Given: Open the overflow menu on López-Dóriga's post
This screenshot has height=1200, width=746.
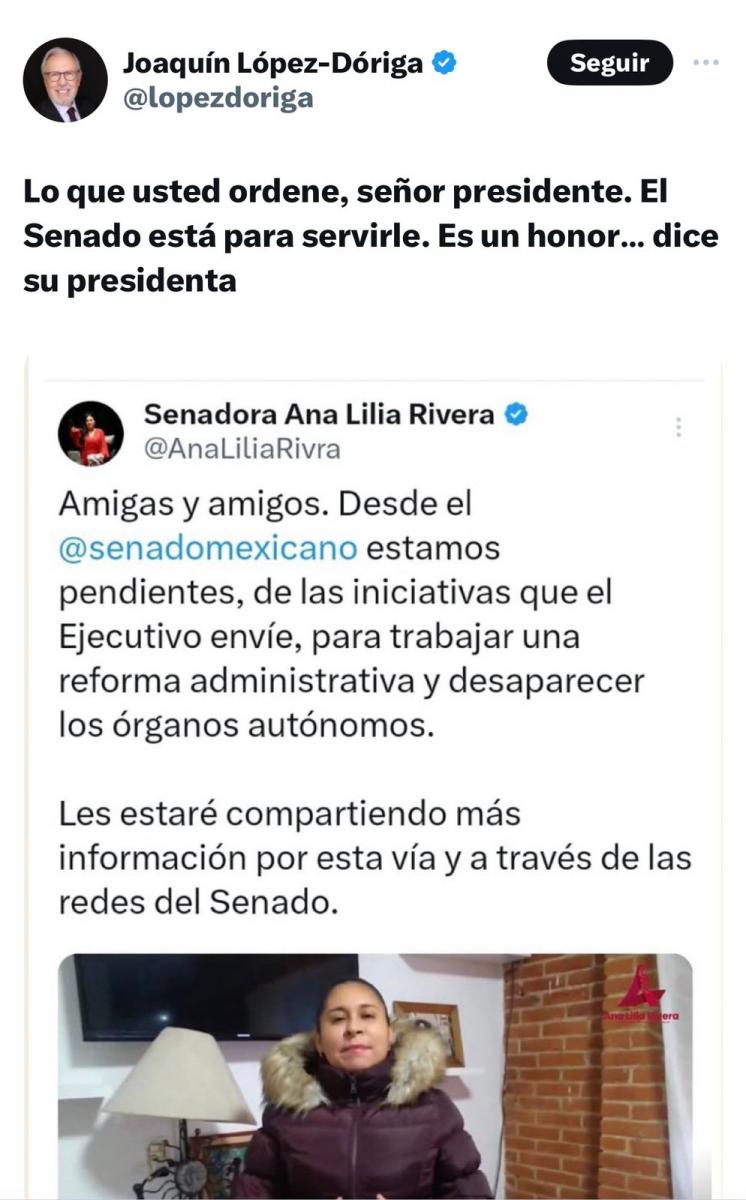Looking at the screenshot, I should (706, 63).
